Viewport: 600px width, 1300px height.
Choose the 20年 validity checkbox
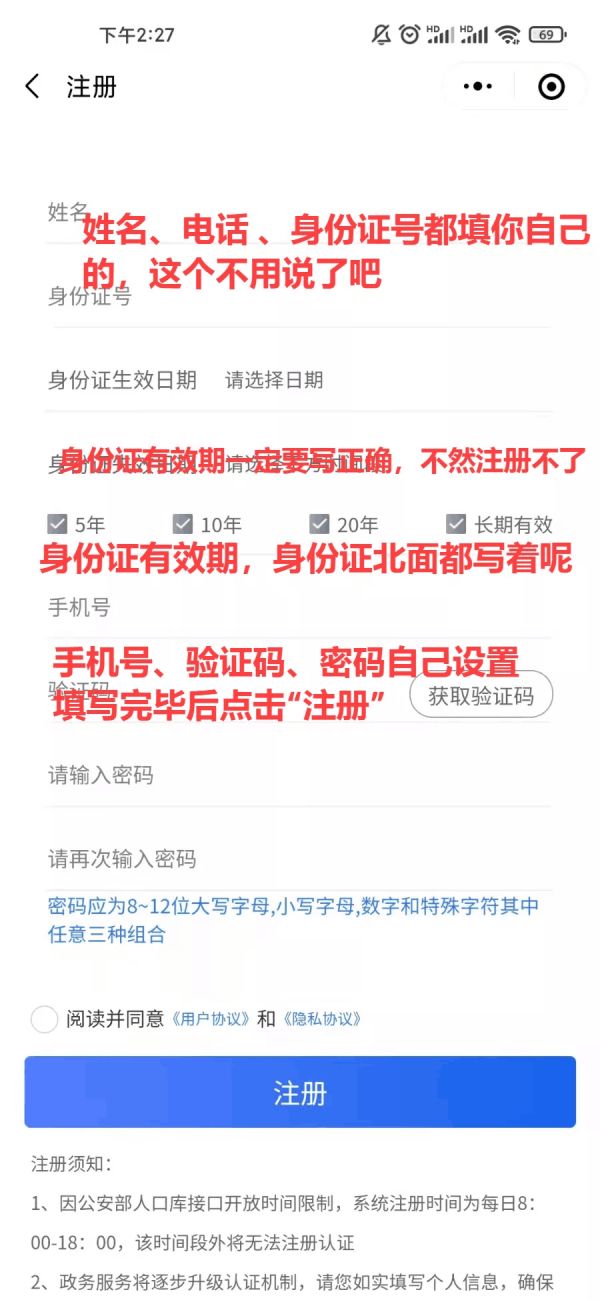pyautogui.click(x=320, y=524)
